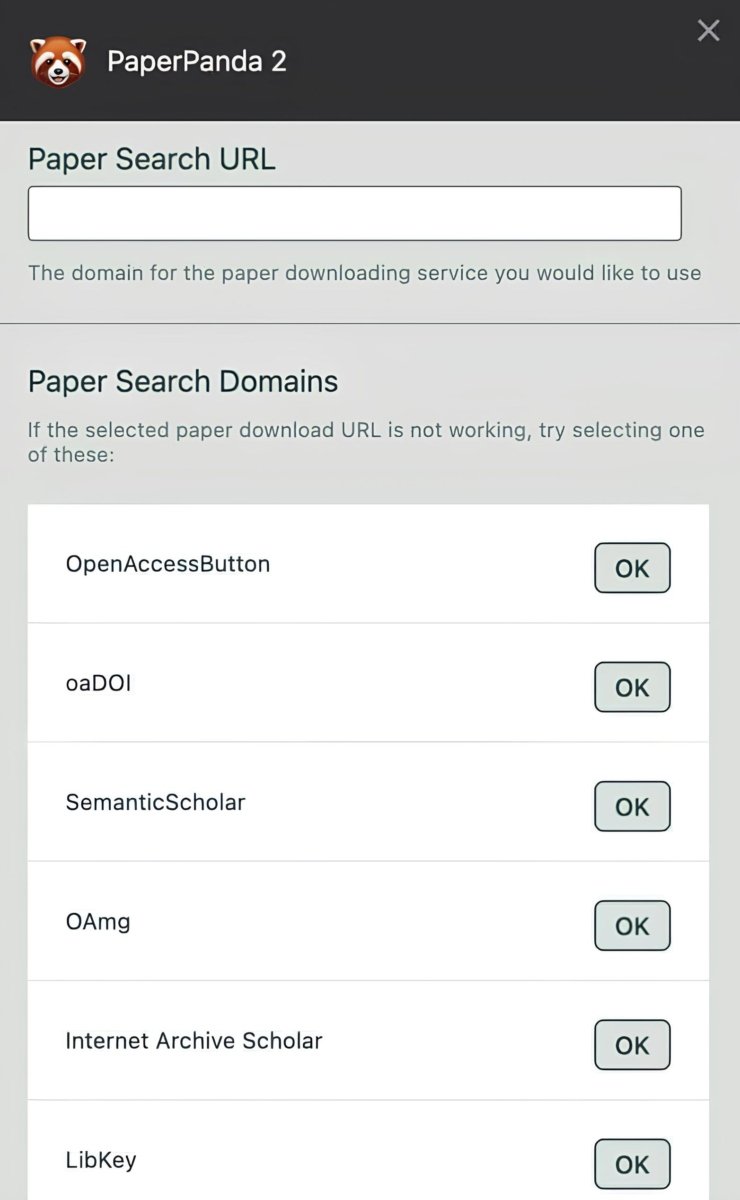Screen dimensions: 740x1200
Task: Choose LibKey with its OK button
Action: (x=632, y=1164)
